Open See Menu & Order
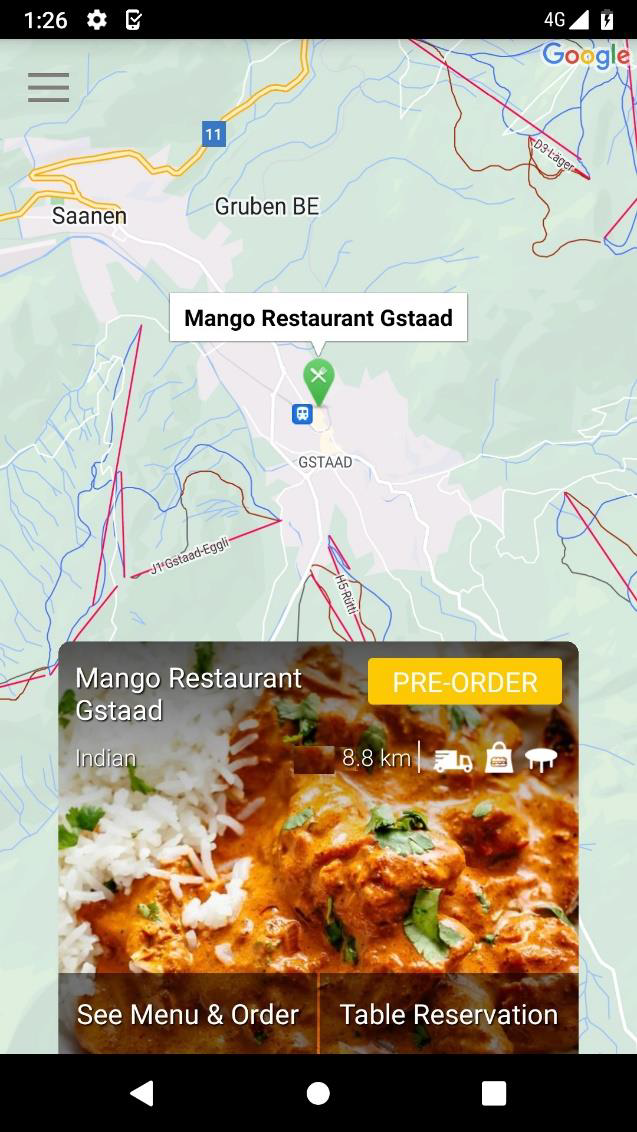The image size is (637, 1132). (x=188, y=1014)
